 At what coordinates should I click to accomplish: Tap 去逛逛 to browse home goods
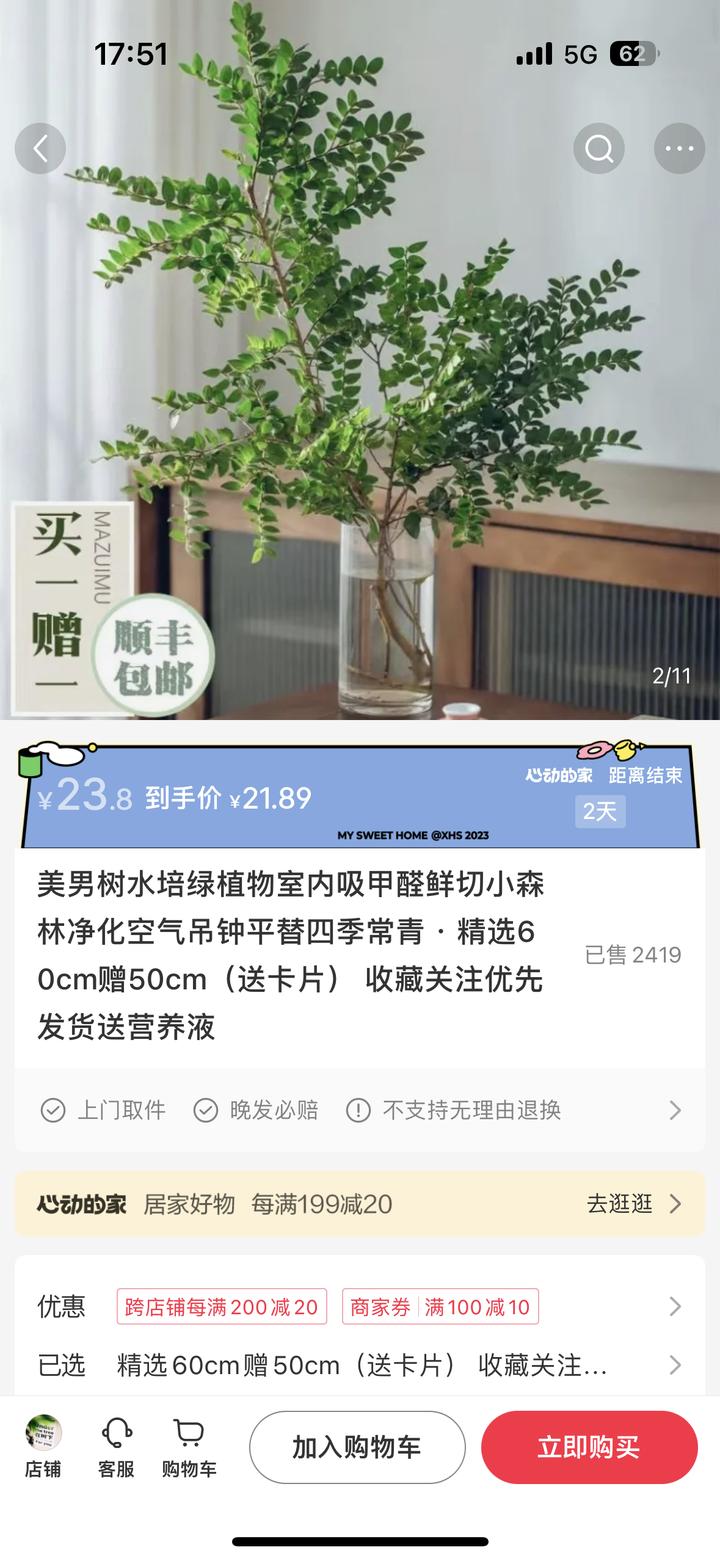coord(622,1204)
